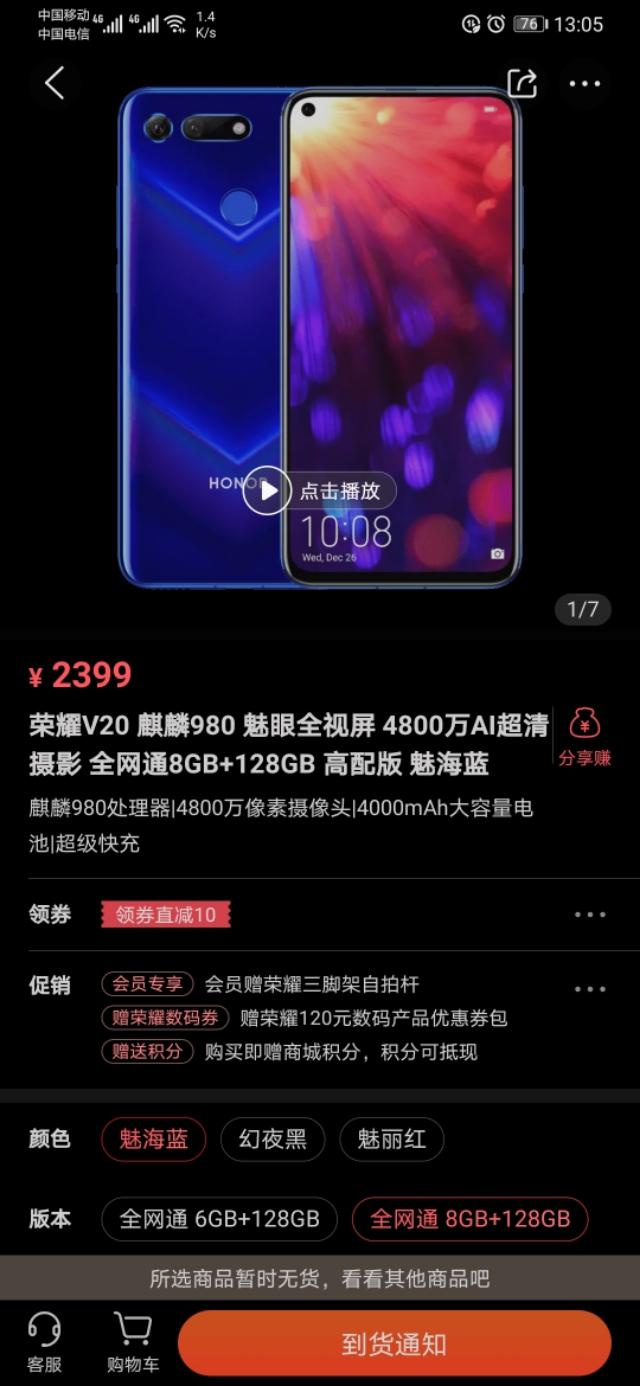Tap 分享赚 to share and earn
640x1386 pixels.
tap(585, 737)
